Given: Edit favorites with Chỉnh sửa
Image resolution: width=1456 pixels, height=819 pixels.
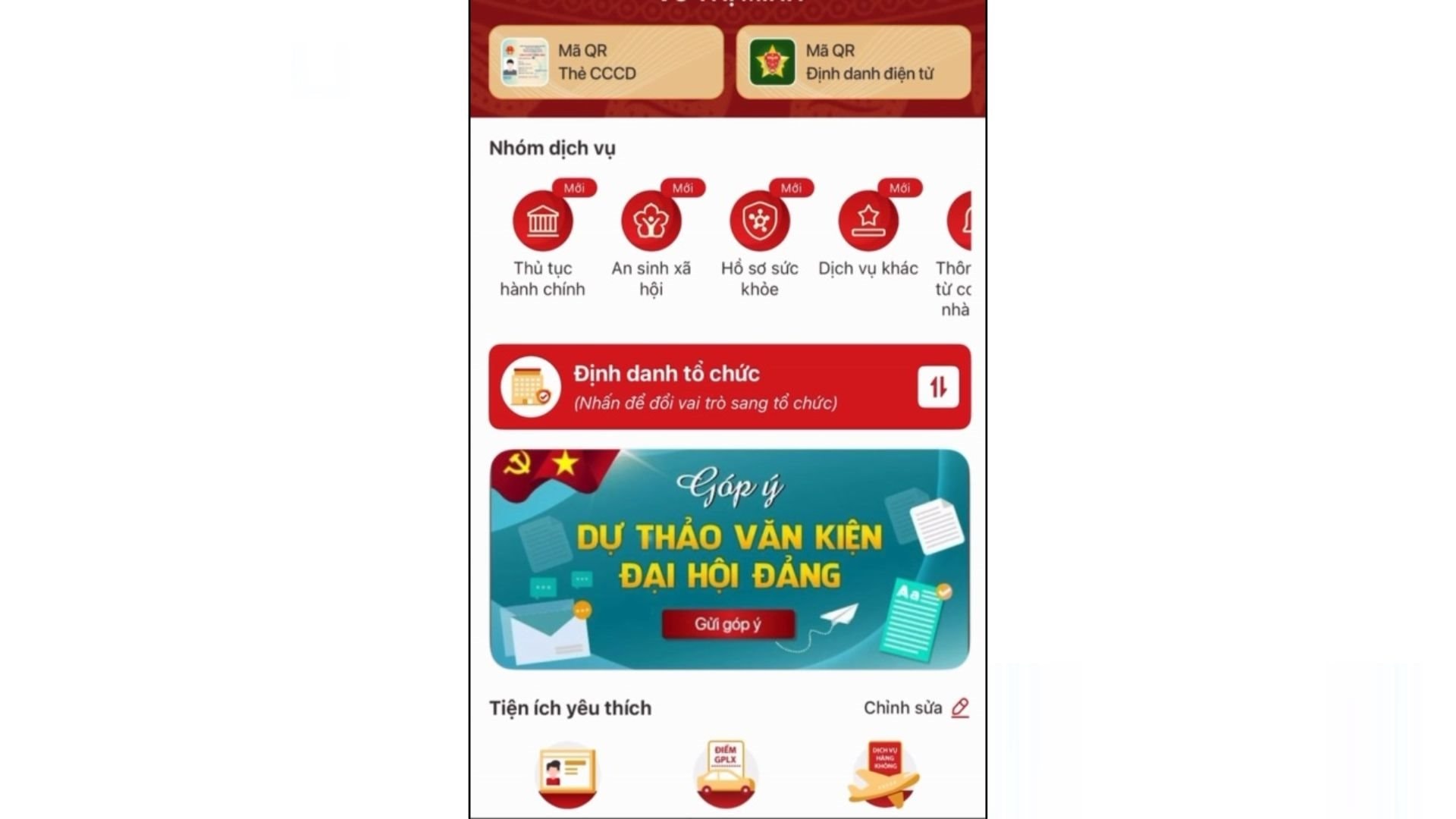Looking at the screenshot, I should [915, 708].
